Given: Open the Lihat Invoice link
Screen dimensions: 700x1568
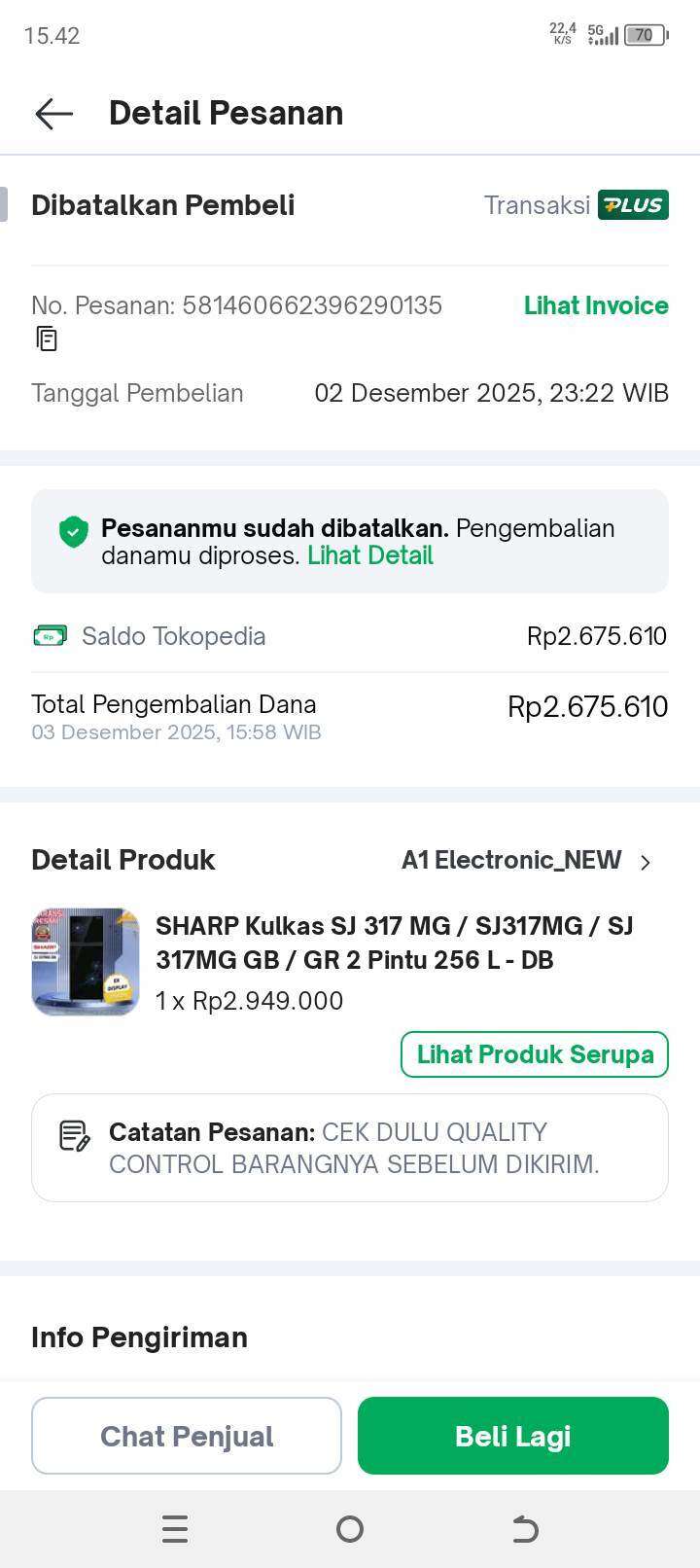Looking at the screenshot, I should click(595, 305).
